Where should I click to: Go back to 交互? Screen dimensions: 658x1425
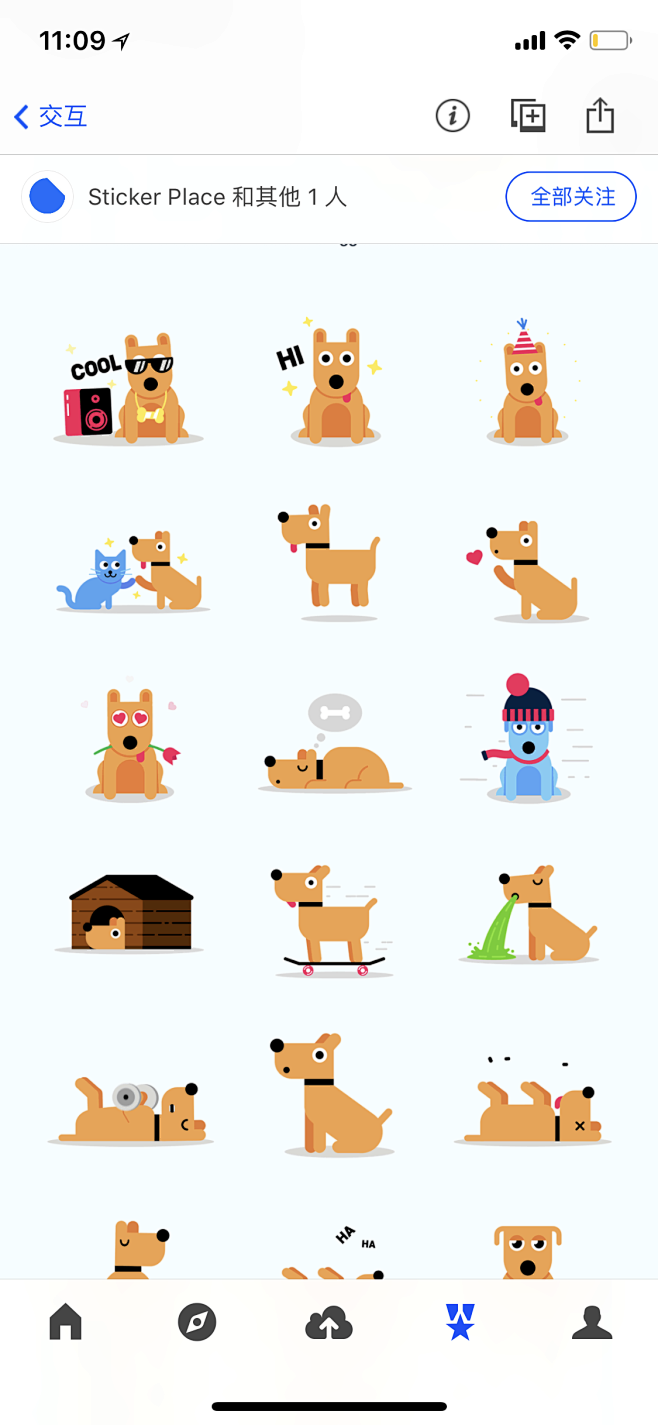point(50,116)
